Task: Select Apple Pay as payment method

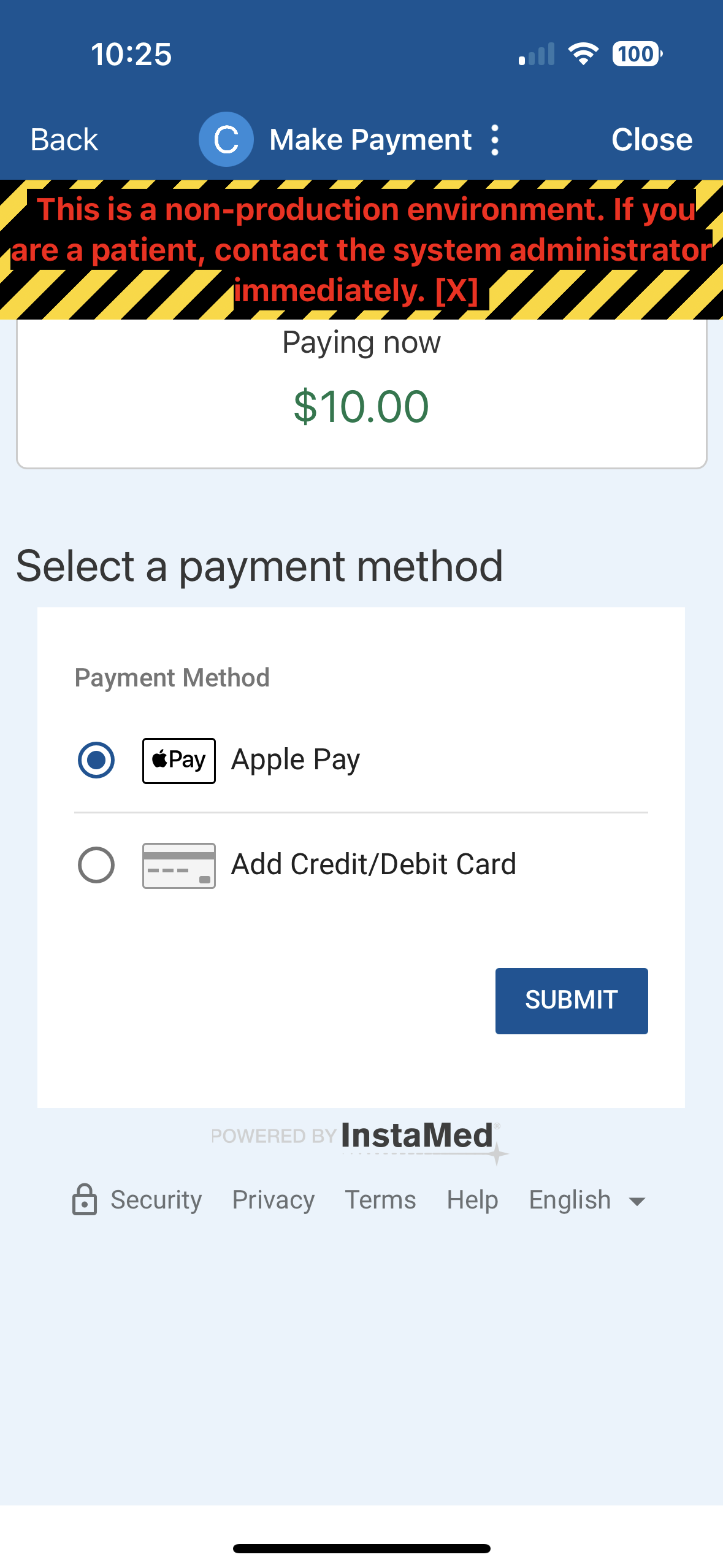Action: (96, 760)
